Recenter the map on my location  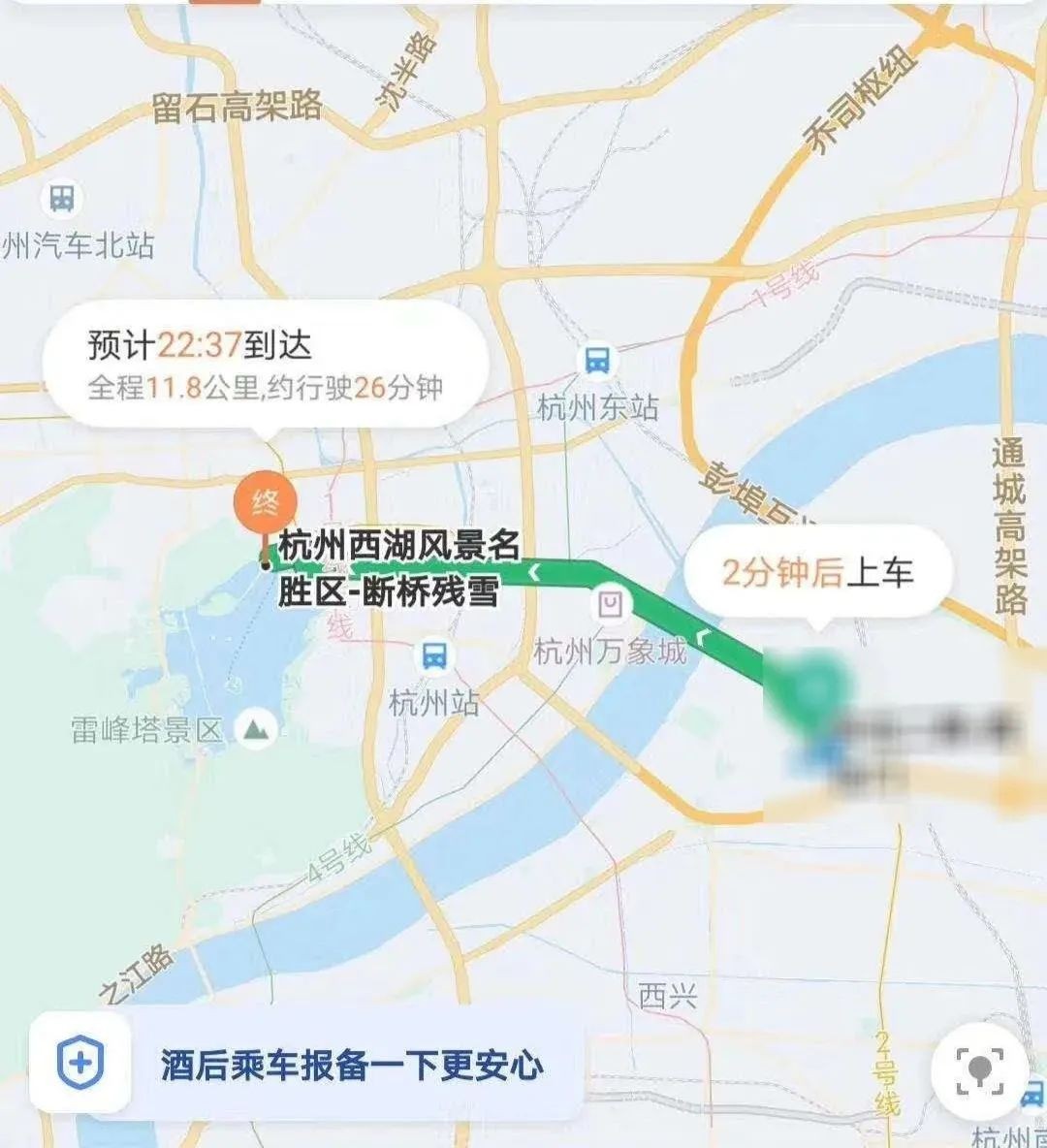click(979, 1070)
